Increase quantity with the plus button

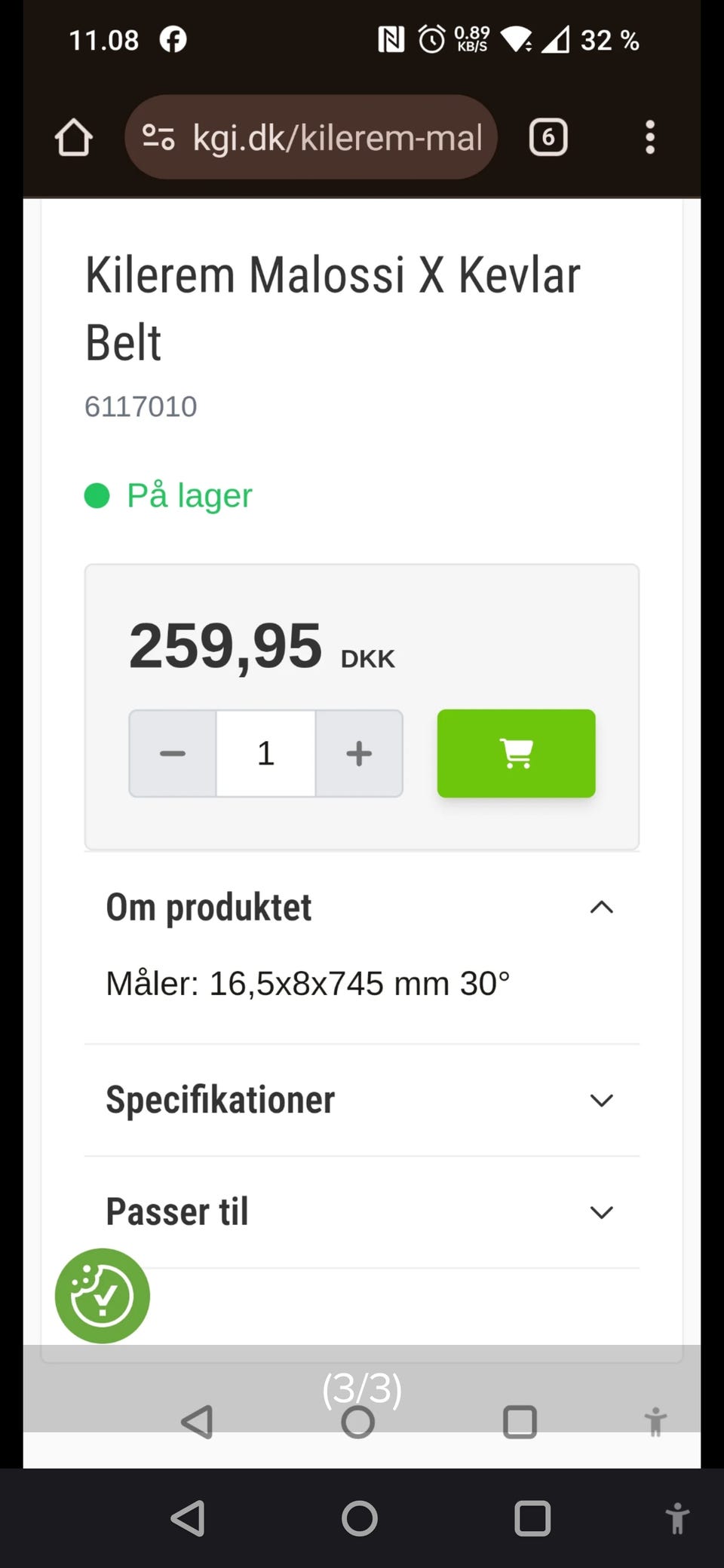point(359,753)
